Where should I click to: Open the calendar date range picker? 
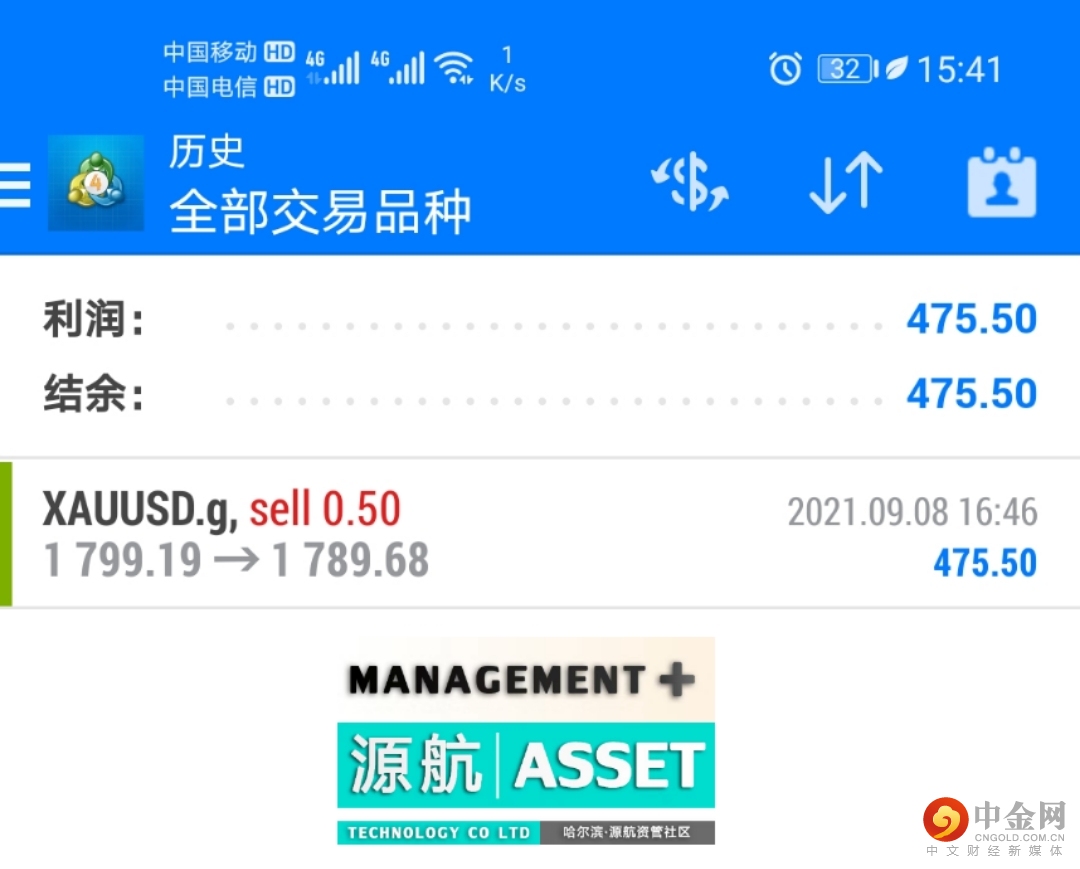[x=1001, y=184]
